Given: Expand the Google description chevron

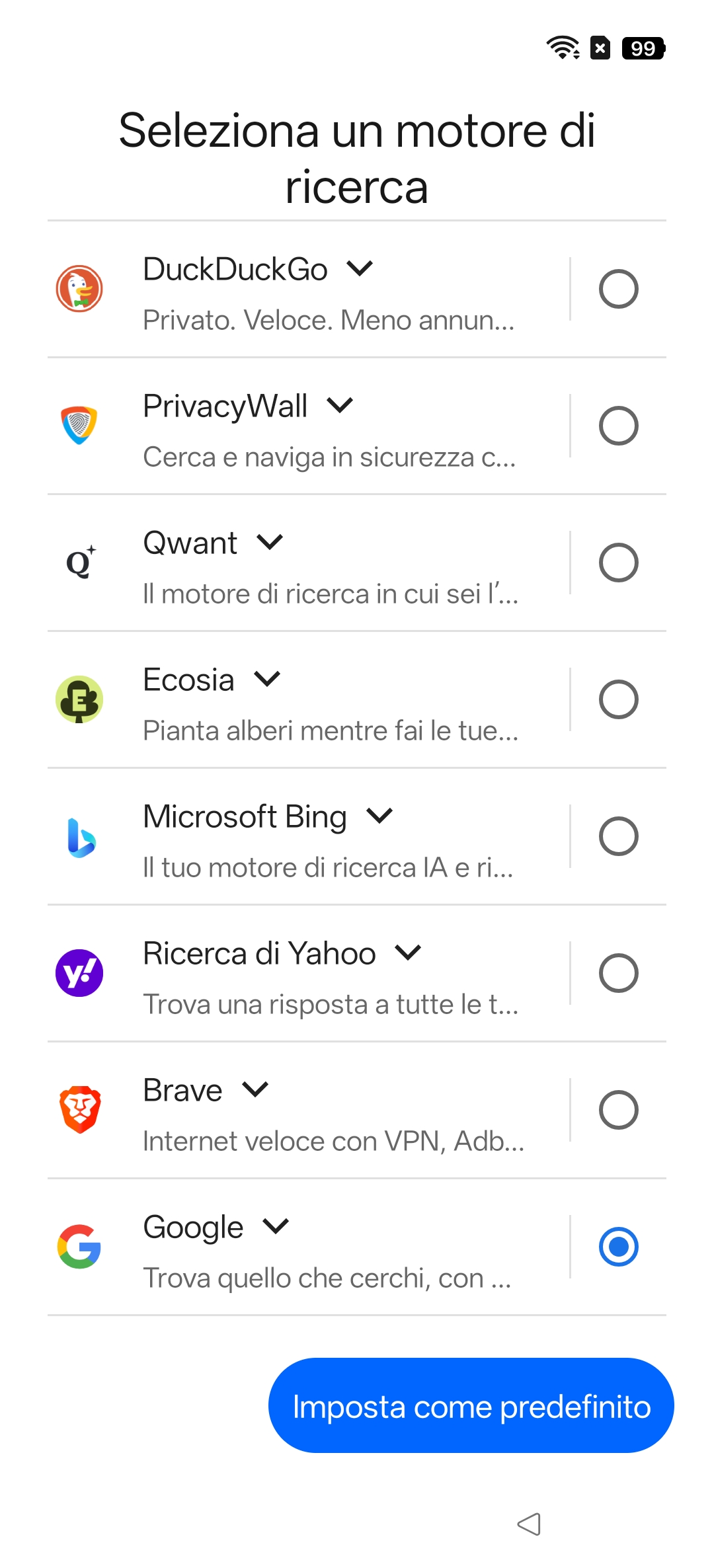Looking at the screenshot, I should click(x=276, y=1227).
